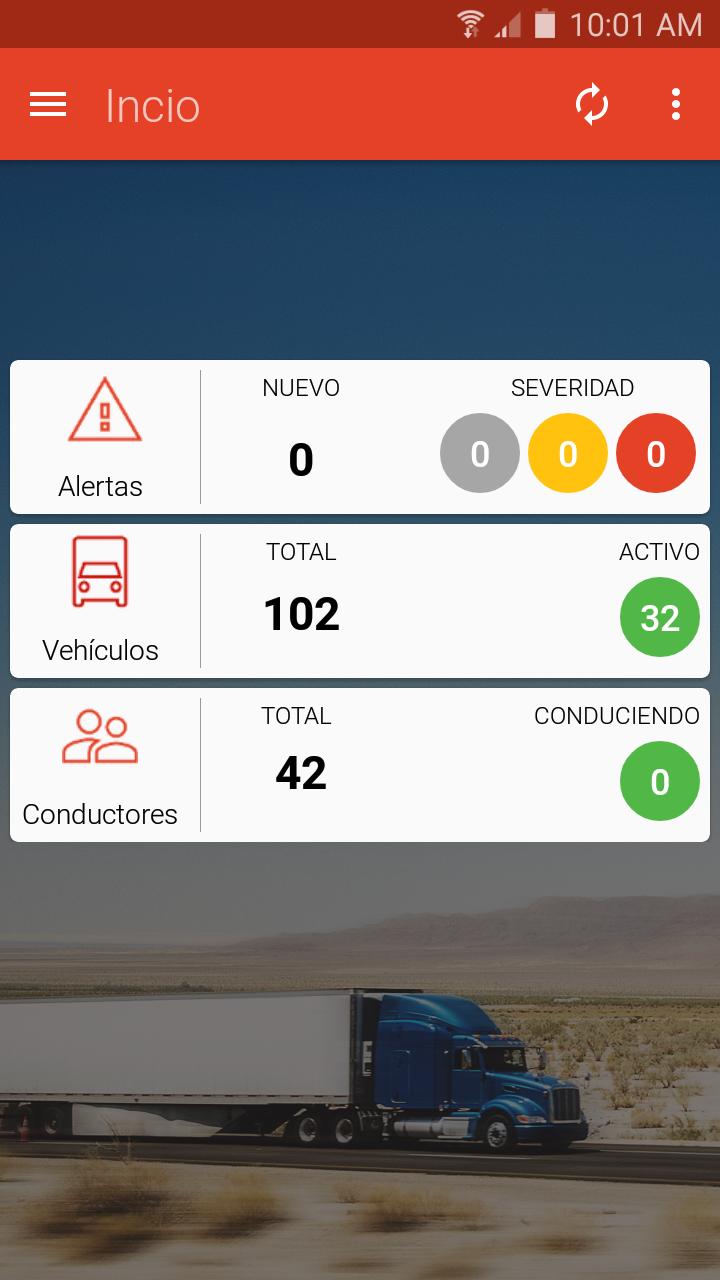
Task: Tap the Incio title in the toolbar
Action: click(152, 106)
